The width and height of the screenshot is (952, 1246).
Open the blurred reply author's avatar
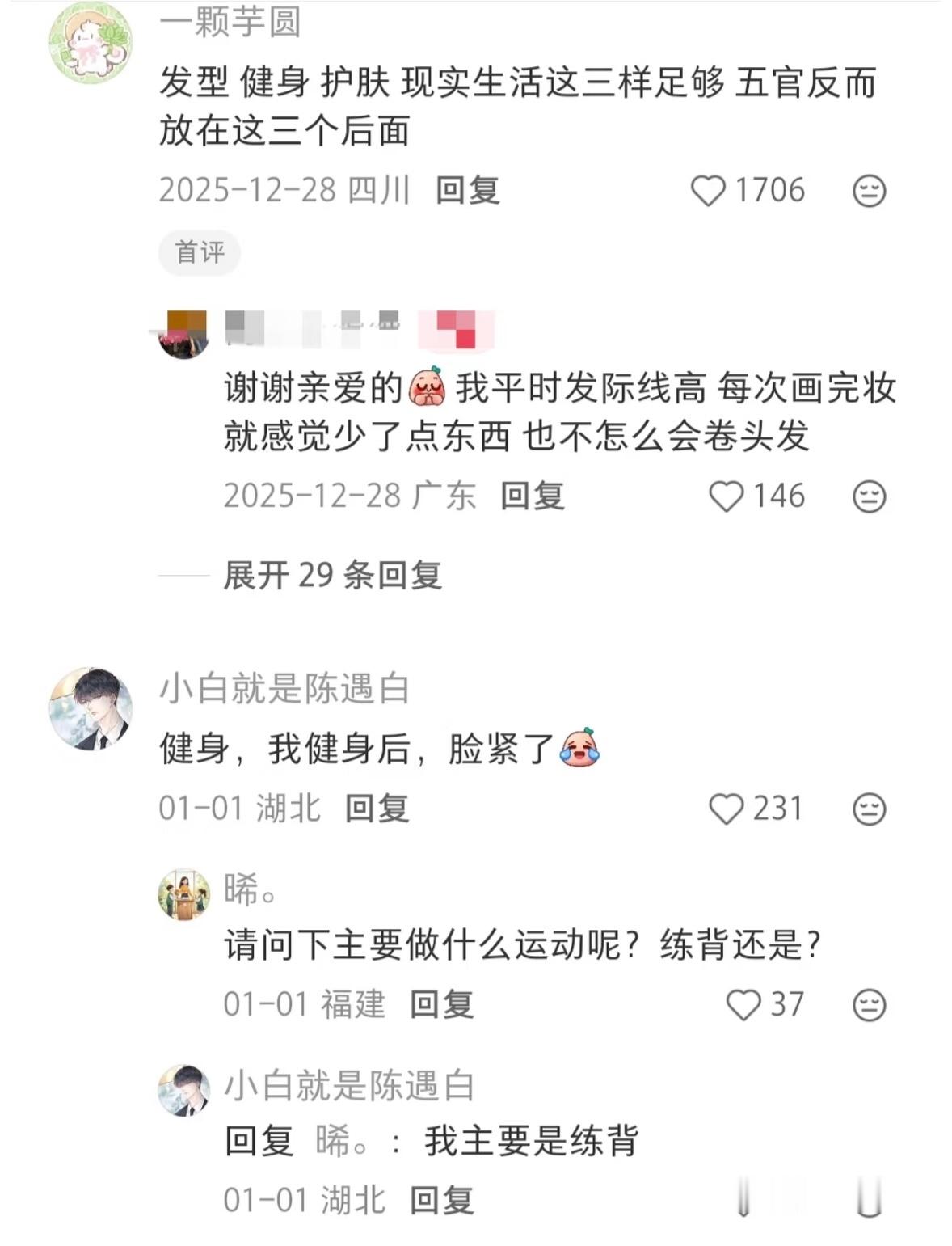(x=183, y=332)
